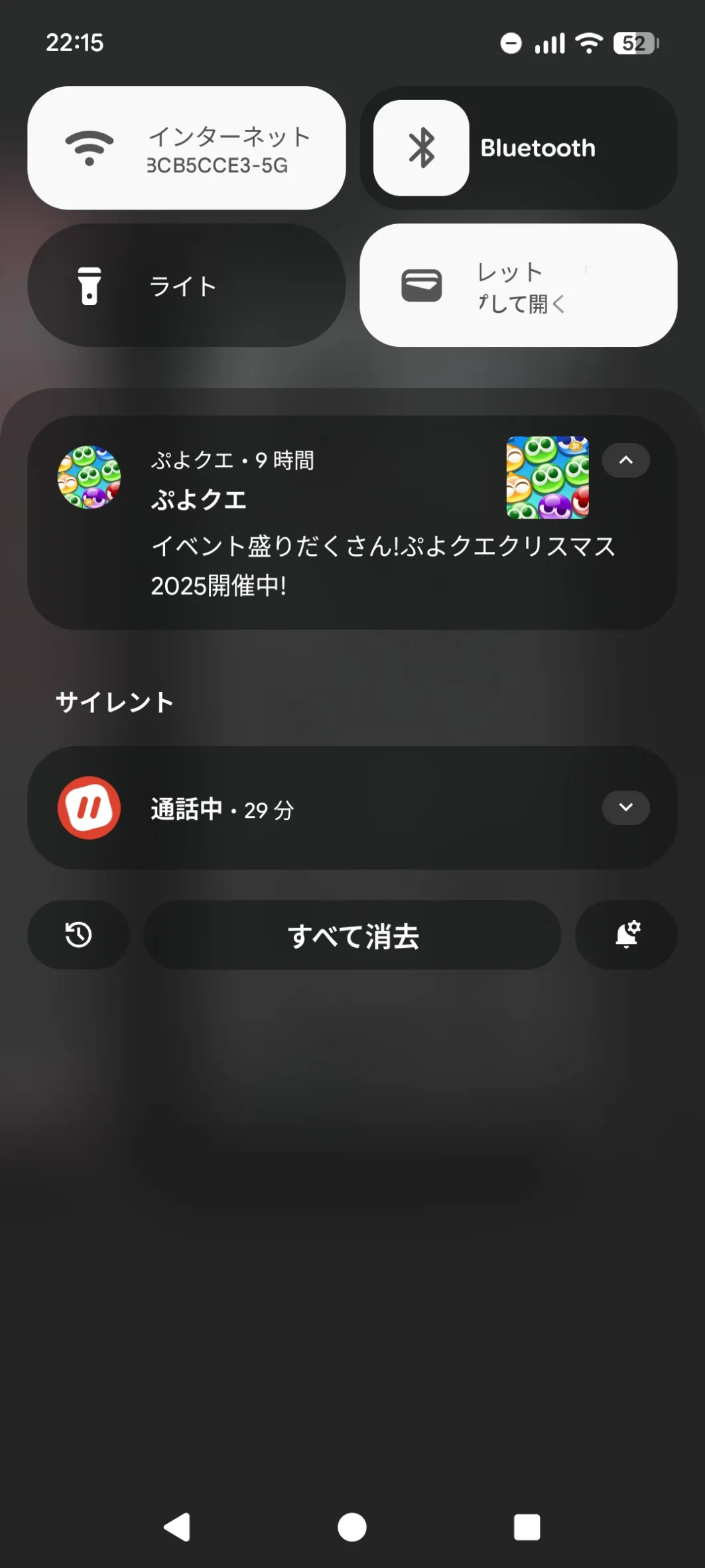Open notification settings bell icon

coord(626,935)
